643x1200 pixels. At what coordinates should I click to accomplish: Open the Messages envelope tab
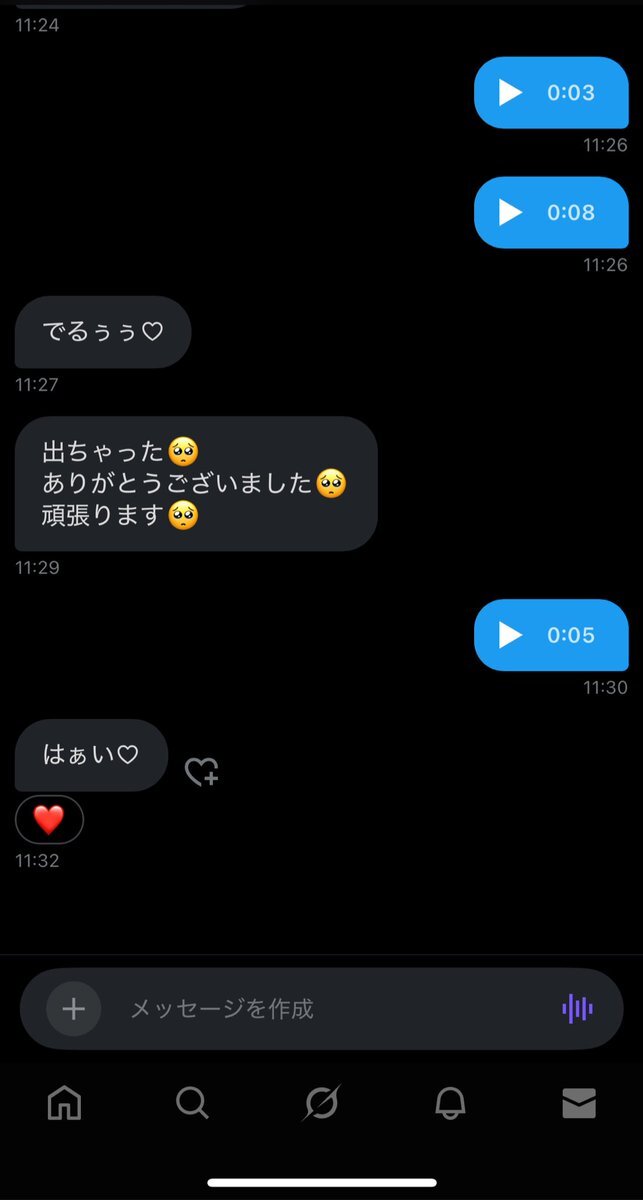coord(579,1103)
